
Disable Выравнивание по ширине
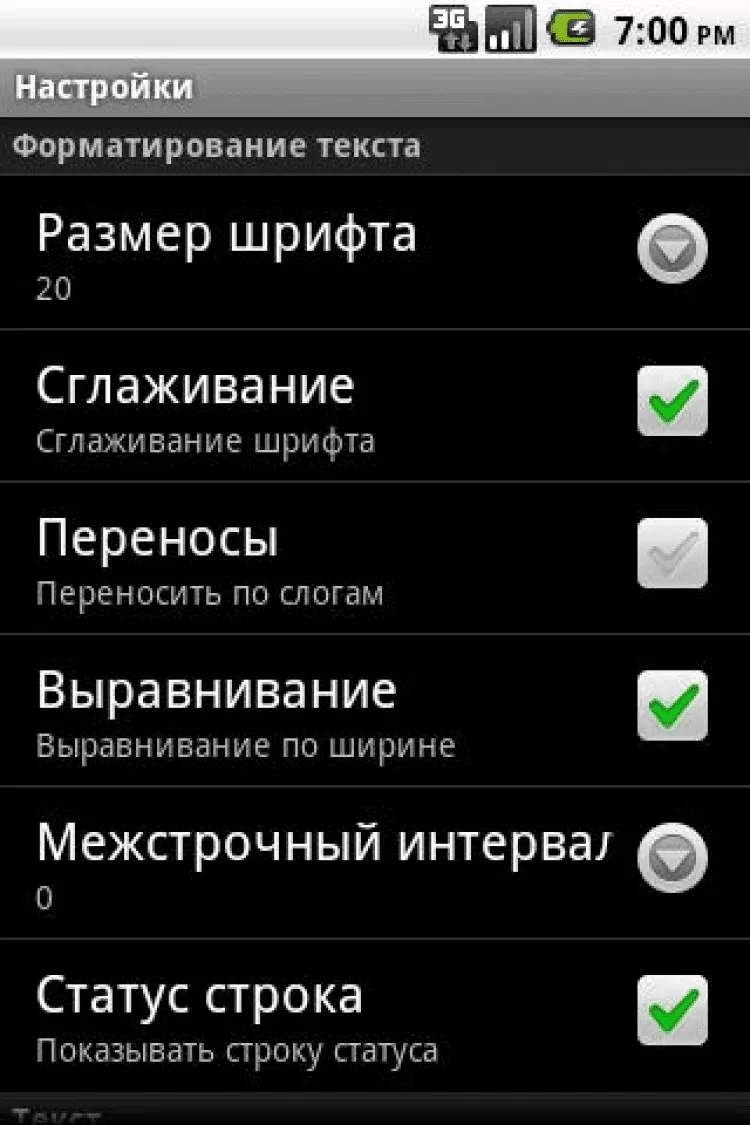(x=672, y=706)
